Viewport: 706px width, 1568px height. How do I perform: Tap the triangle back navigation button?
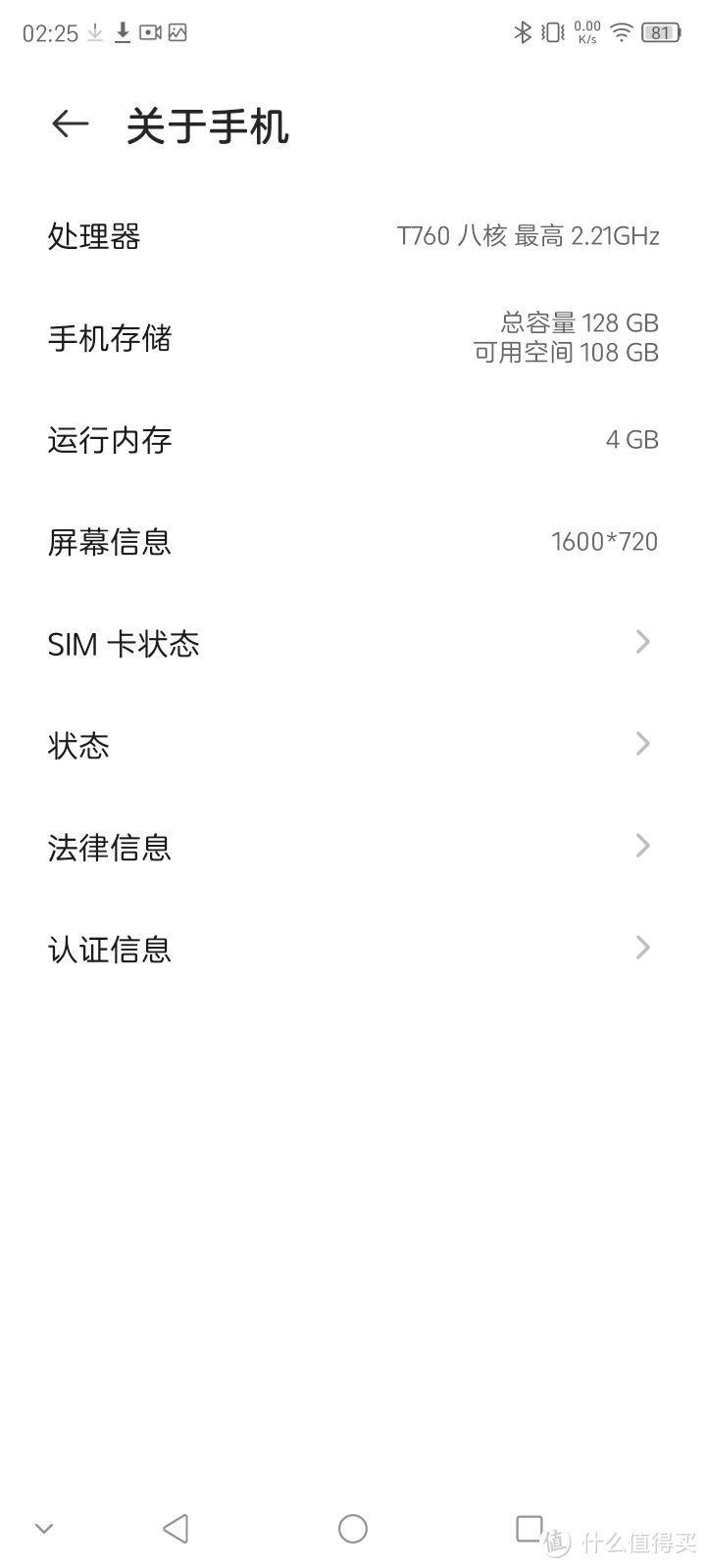176,1527
